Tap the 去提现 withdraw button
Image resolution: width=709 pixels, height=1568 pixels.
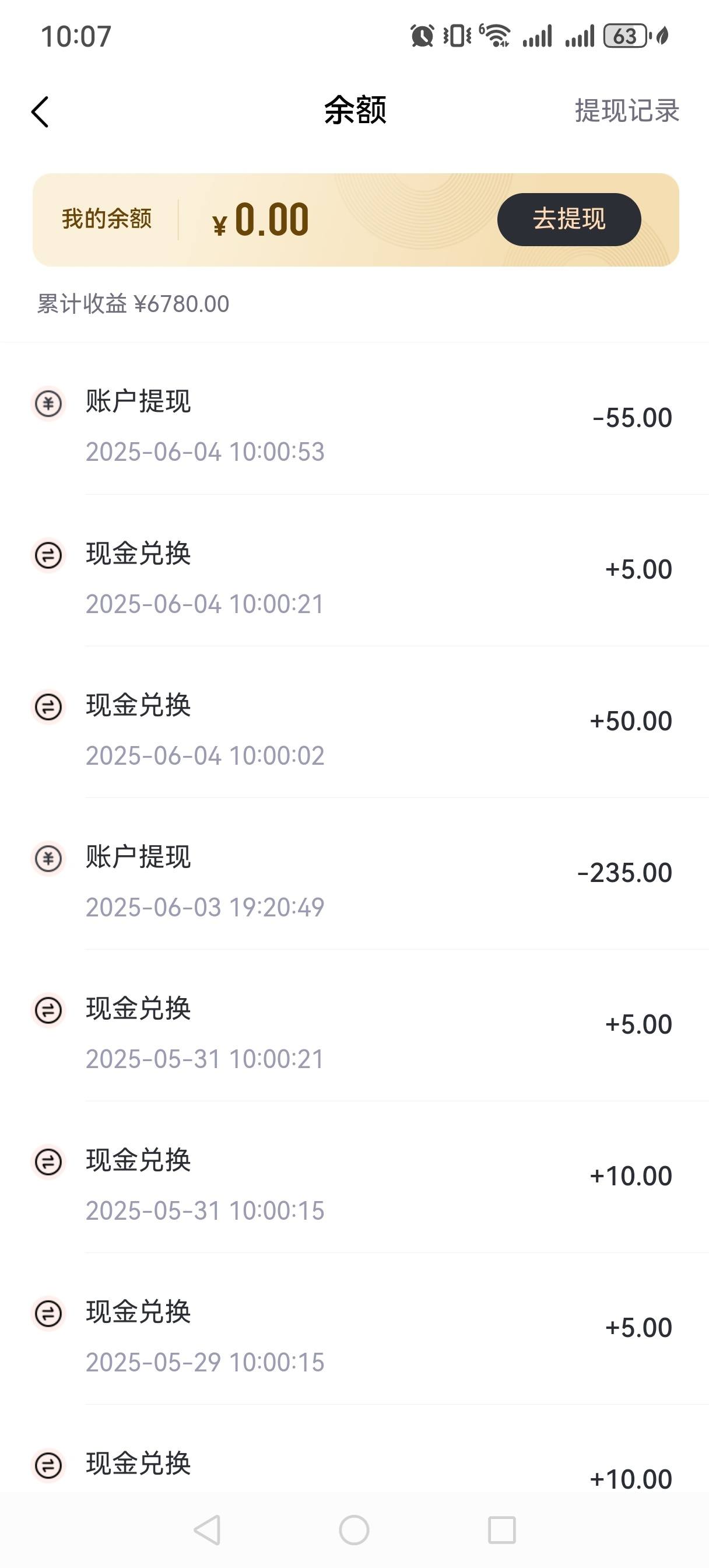(569, 219)
